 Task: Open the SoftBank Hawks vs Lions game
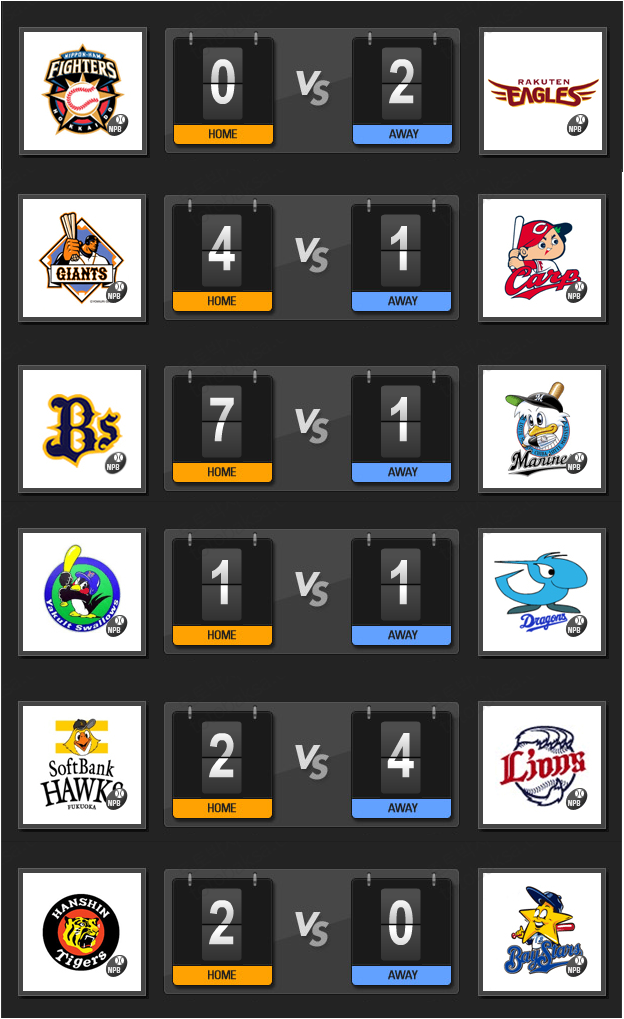click(312, 765)
